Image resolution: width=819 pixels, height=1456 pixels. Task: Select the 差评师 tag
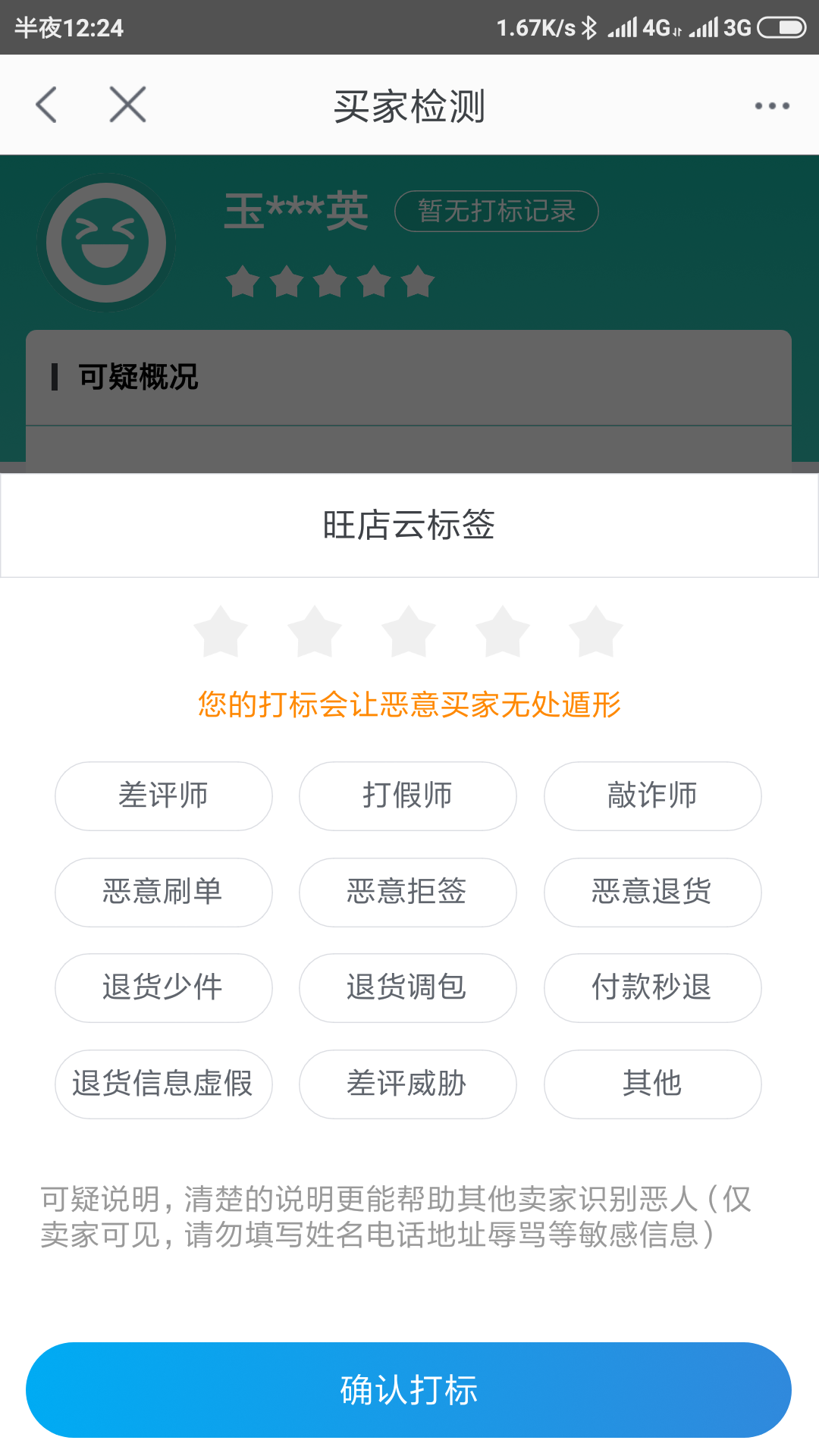(163, 795)
